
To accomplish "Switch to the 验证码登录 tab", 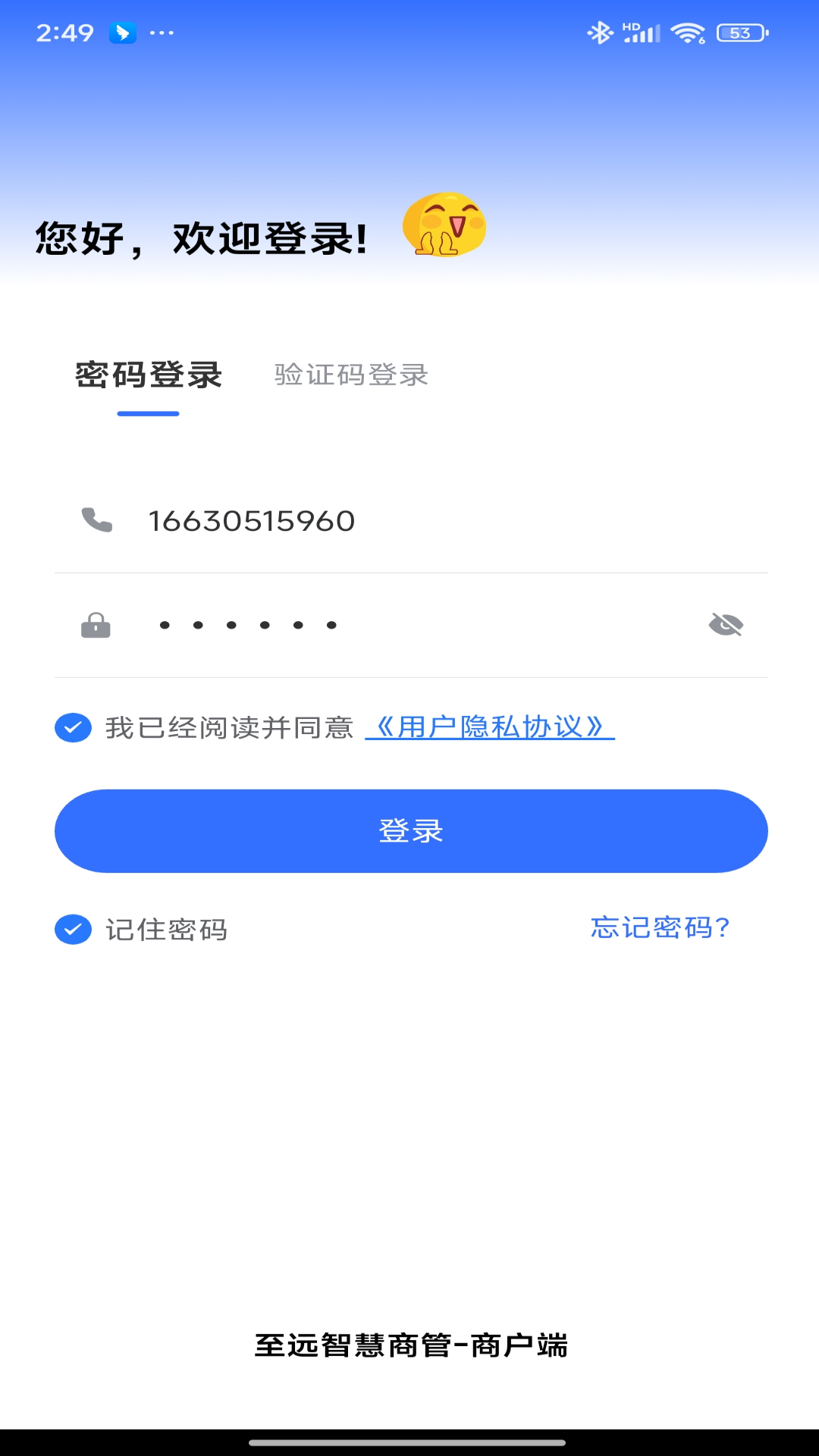I will coord(351,375).
